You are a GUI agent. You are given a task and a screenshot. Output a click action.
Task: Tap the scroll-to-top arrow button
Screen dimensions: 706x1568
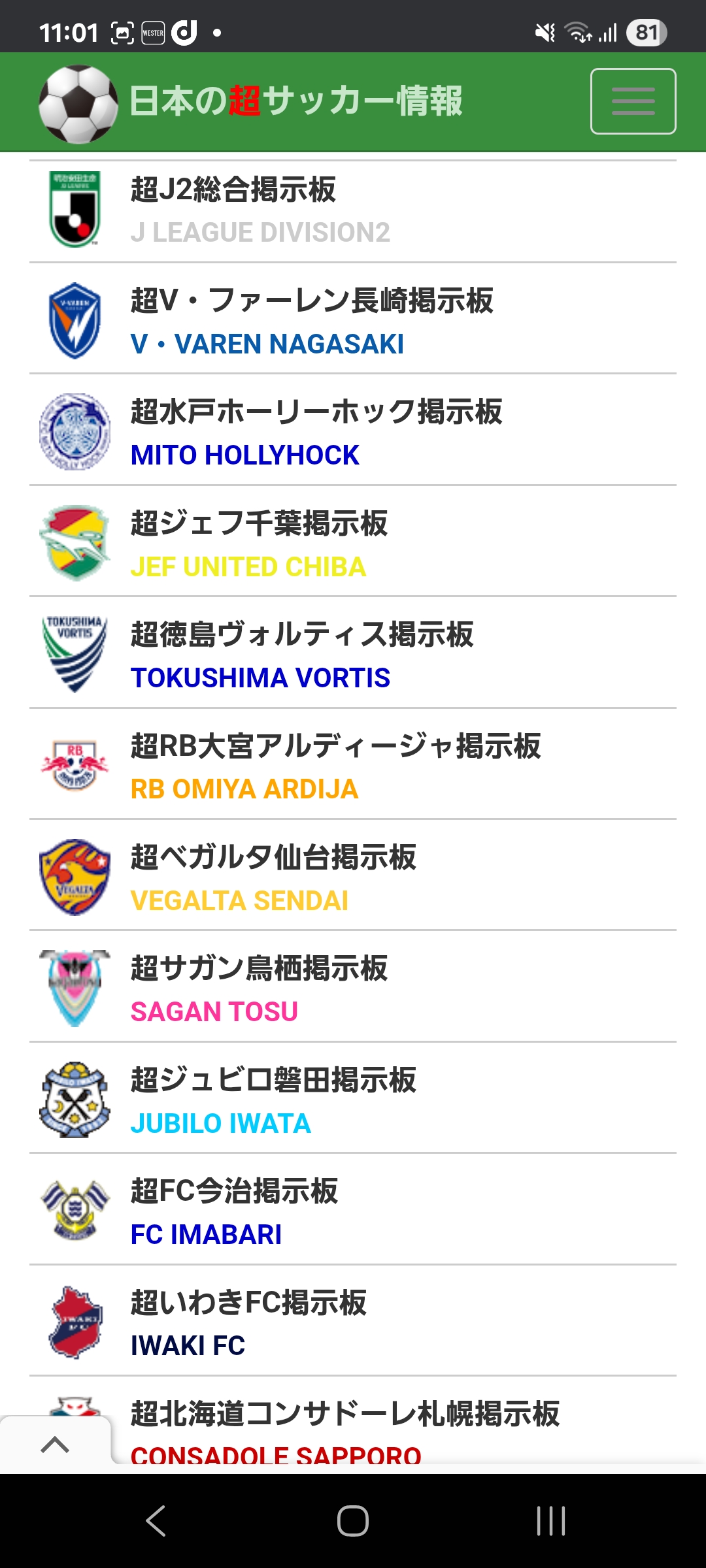(55, 1445)
